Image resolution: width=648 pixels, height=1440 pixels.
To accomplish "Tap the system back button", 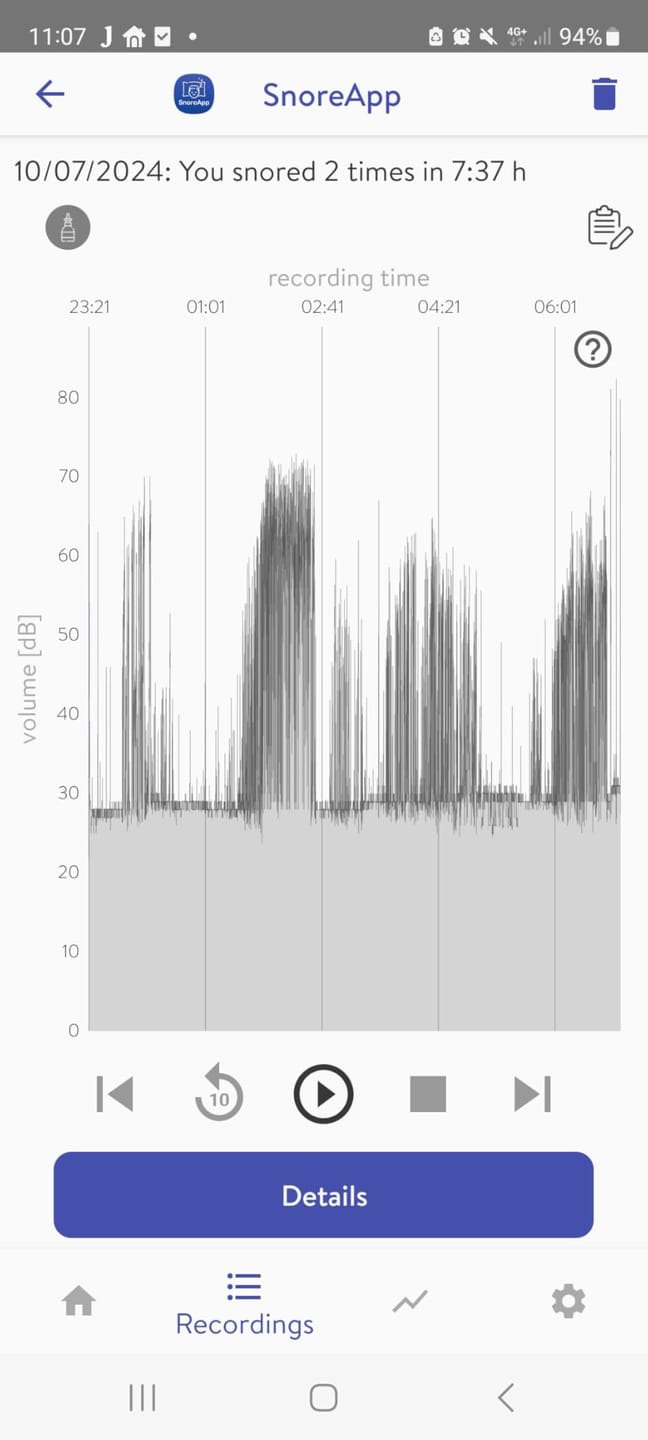I will (x=506, y=1397).
